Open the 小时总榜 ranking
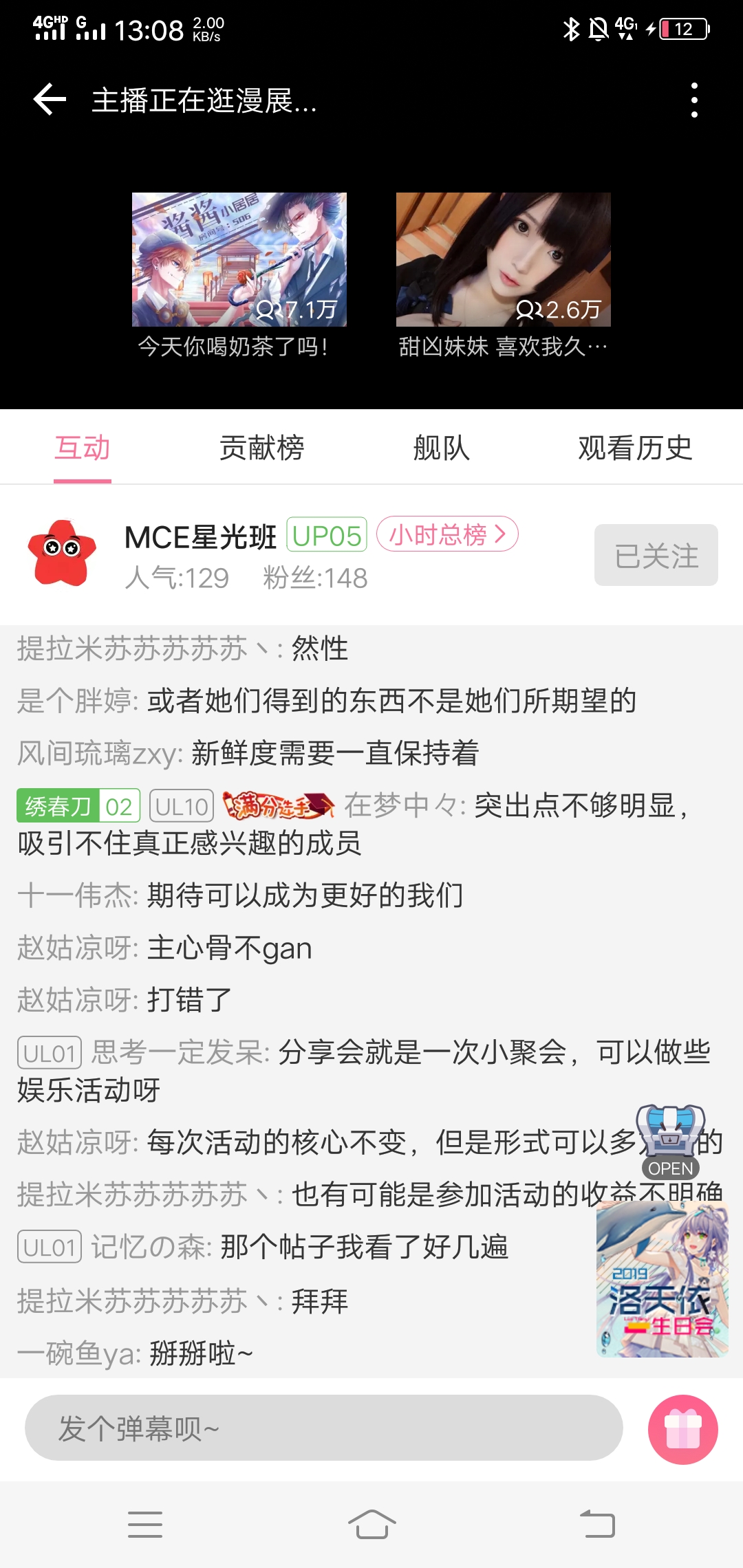This screenshot has width=743, height=1568. [x=447, y=534]
